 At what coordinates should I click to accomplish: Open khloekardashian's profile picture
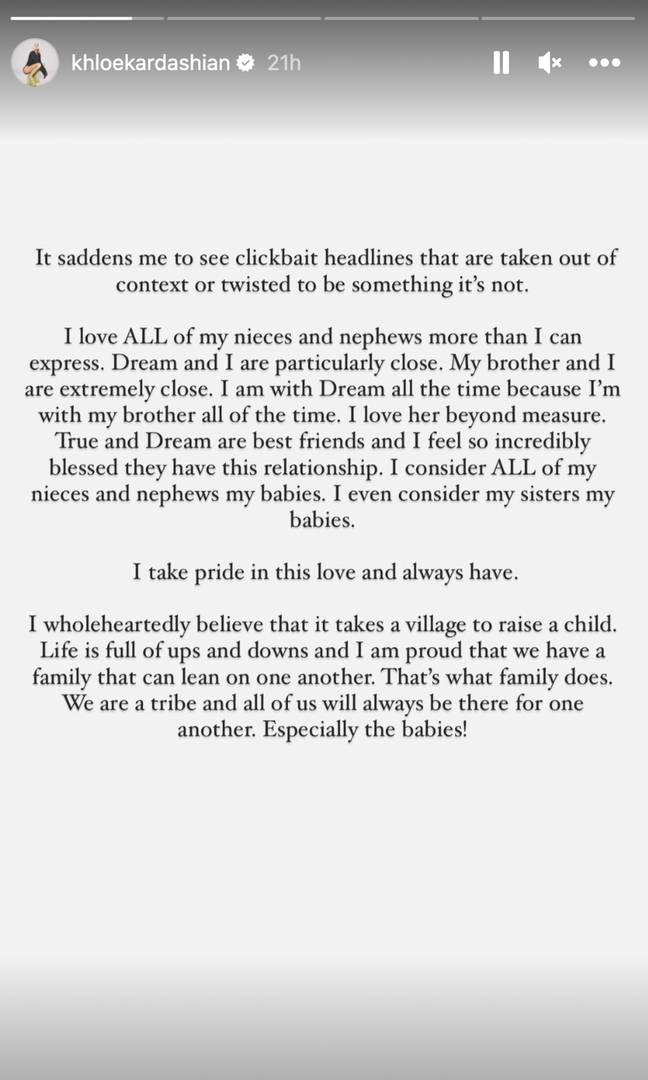tap(34, 63)
